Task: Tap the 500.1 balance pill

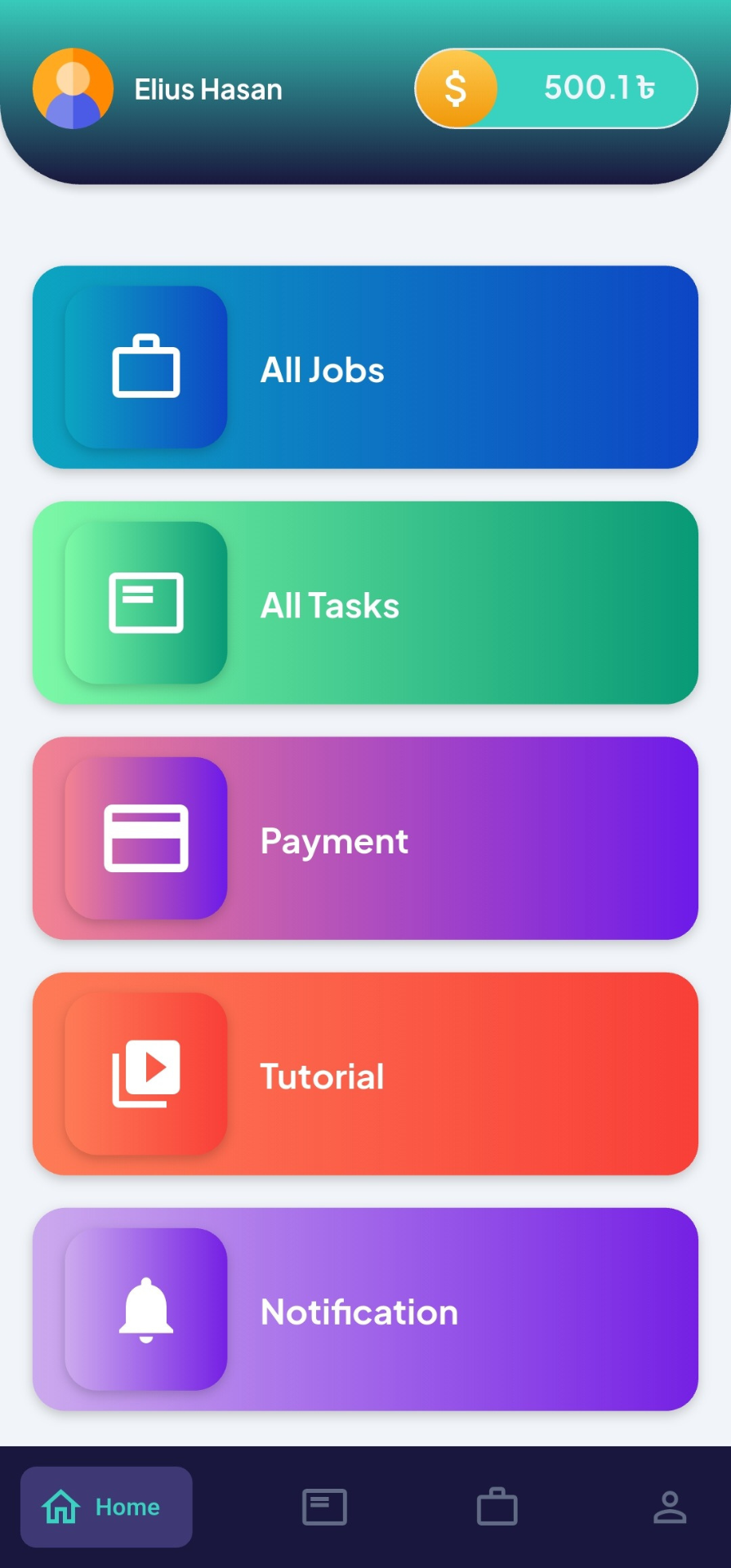Action: coord(556,88)
